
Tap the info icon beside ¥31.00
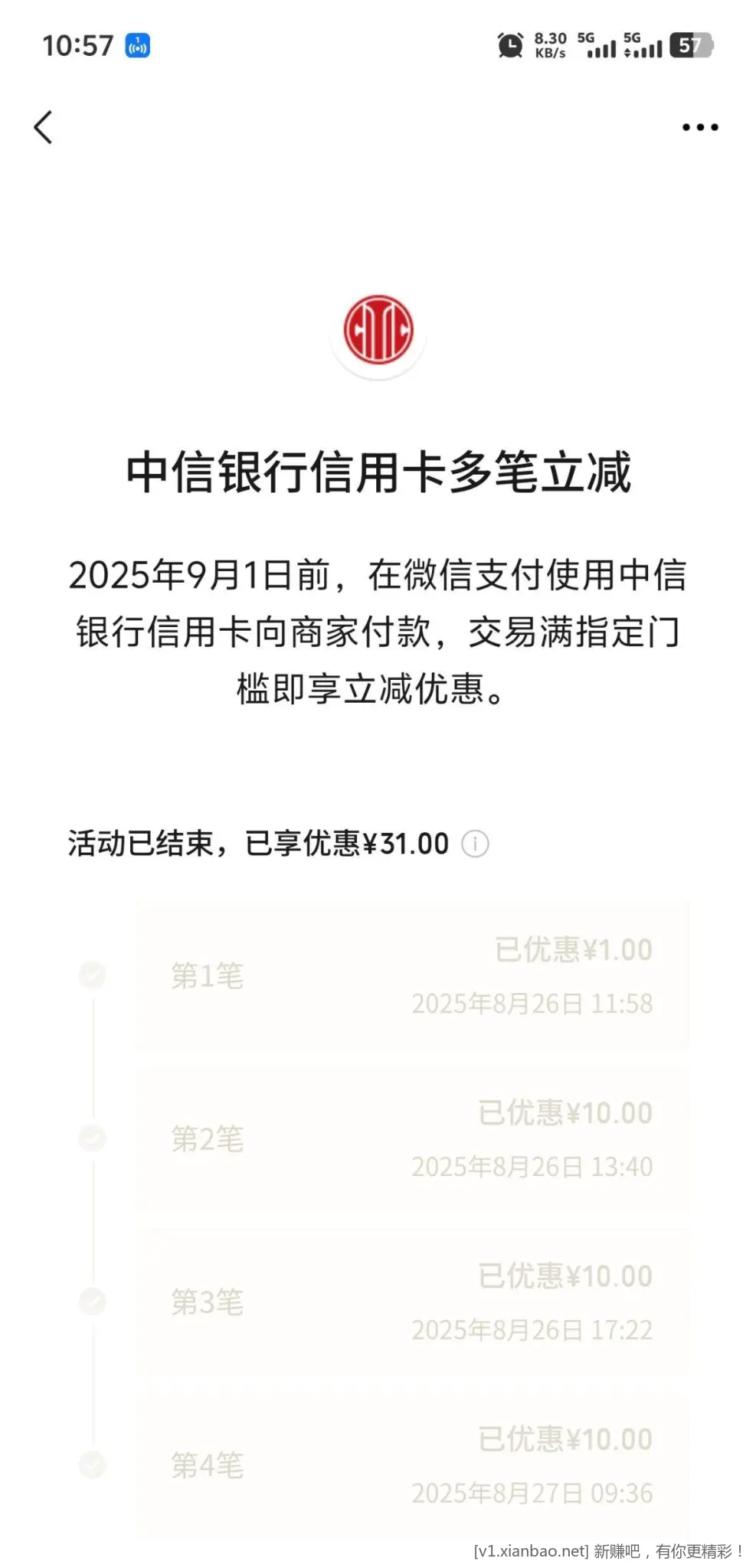(x=475, y=844)
